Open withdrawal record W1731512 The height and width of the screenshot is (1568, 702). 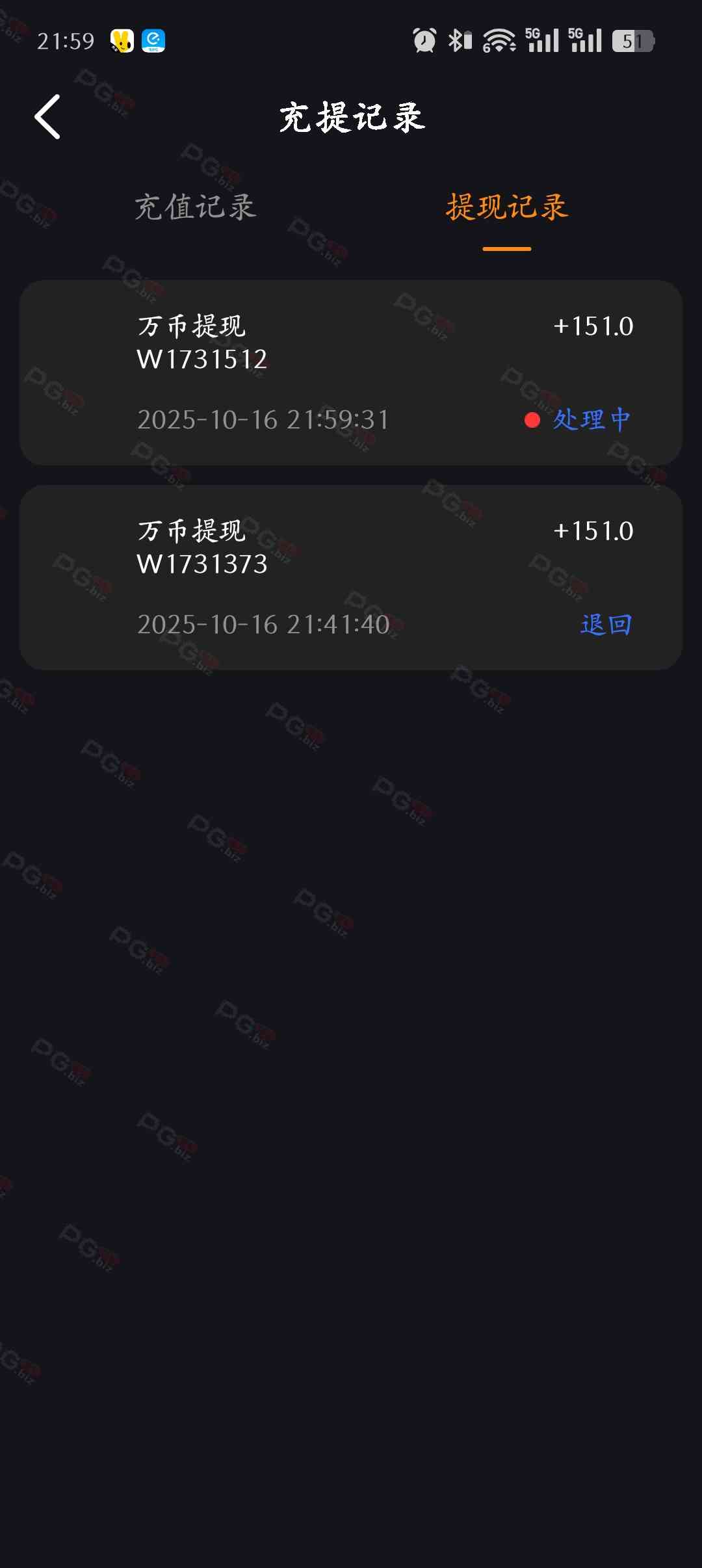351,372
